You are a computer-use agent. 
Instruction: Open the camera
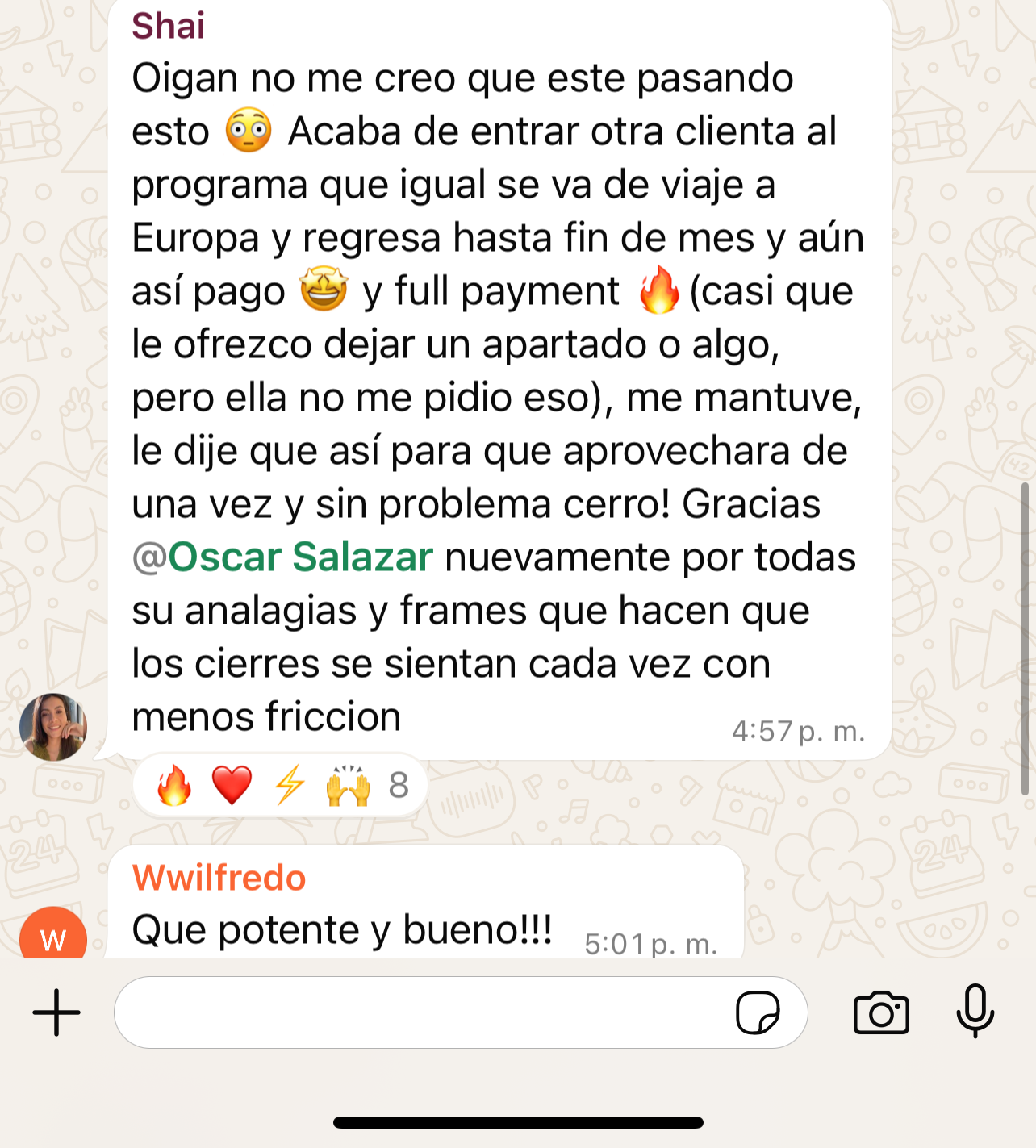[881, 1012]
